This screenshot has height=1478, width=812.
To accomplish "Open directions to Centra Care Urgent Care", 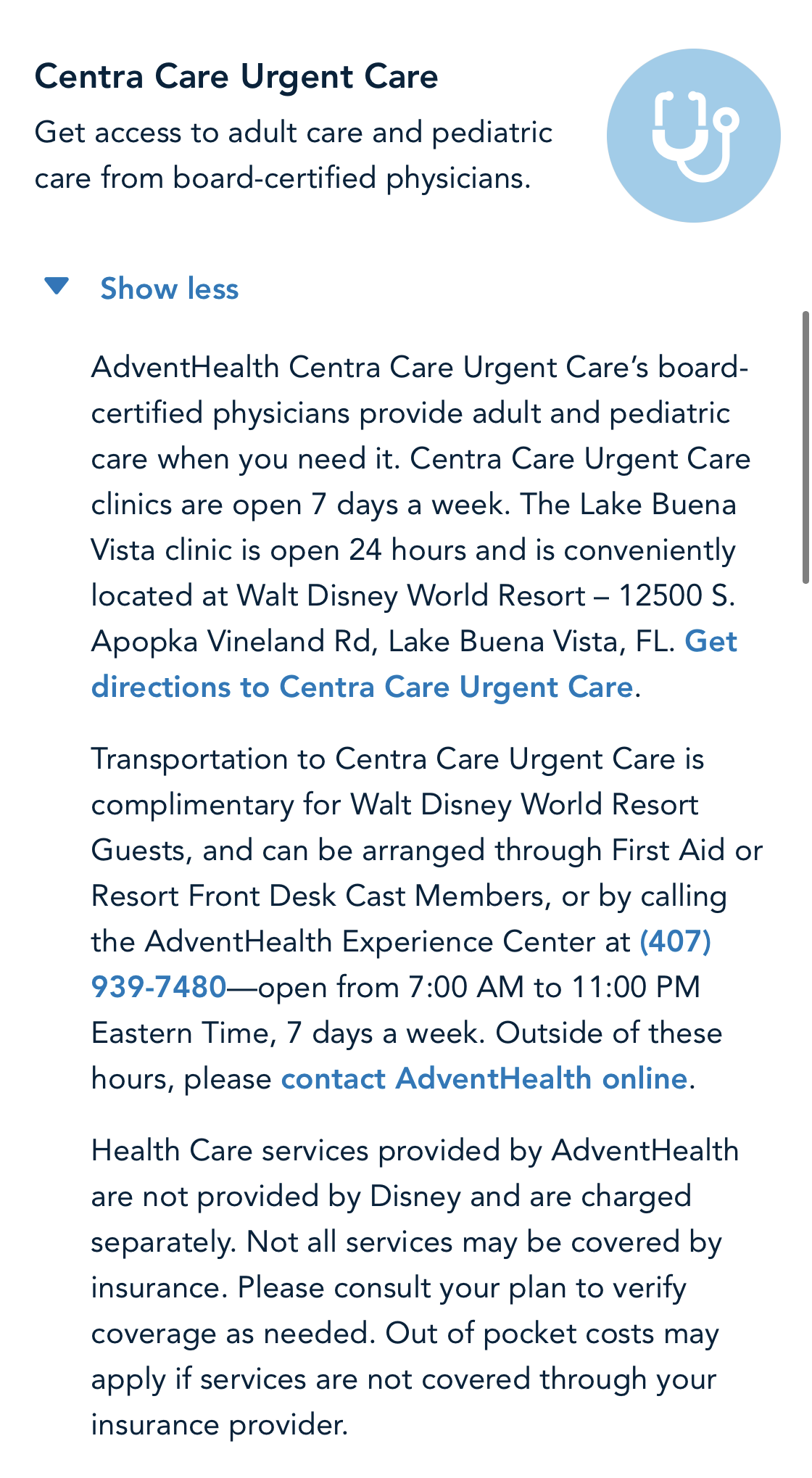I will coord(362,687).
